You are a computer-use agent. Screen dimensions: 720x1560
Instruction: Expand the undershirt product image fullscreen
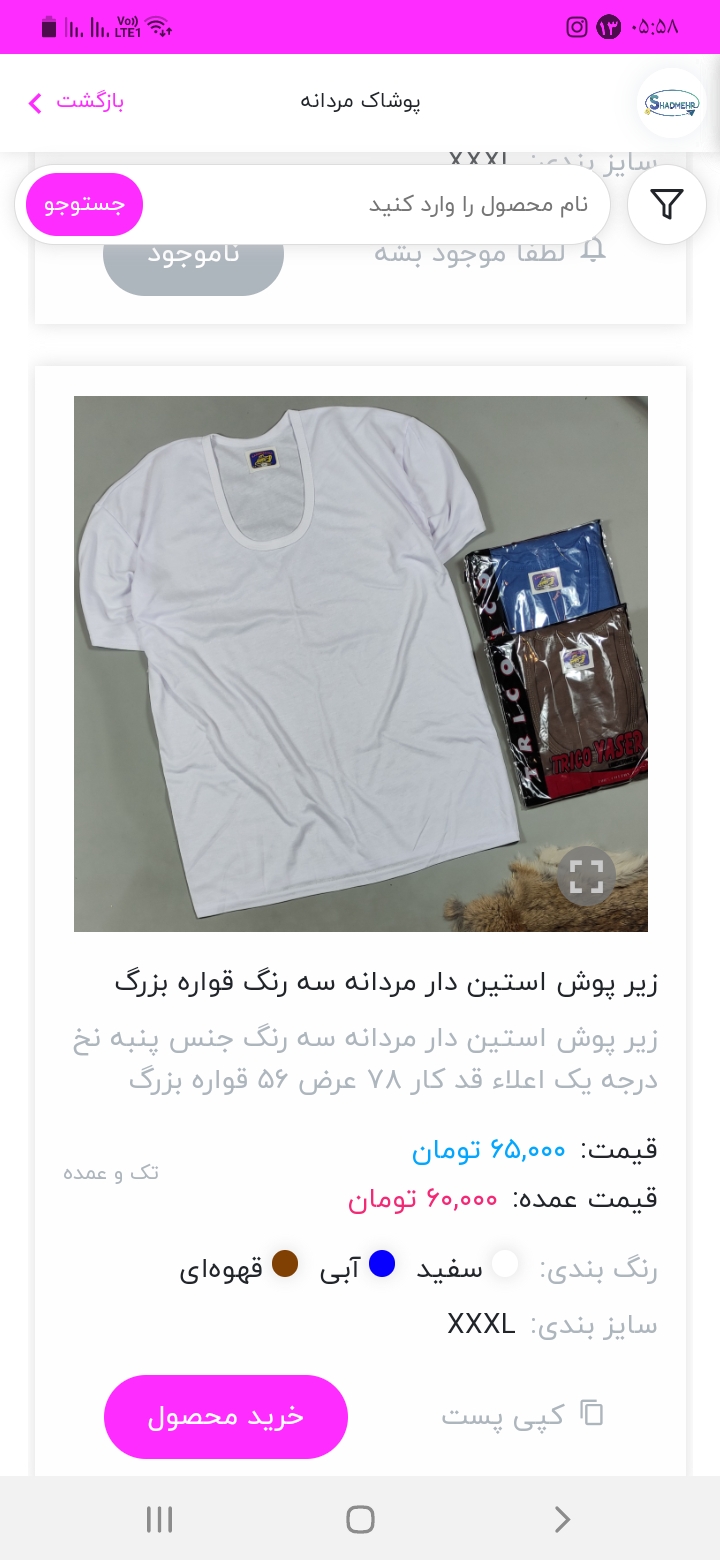click(586, 876)
